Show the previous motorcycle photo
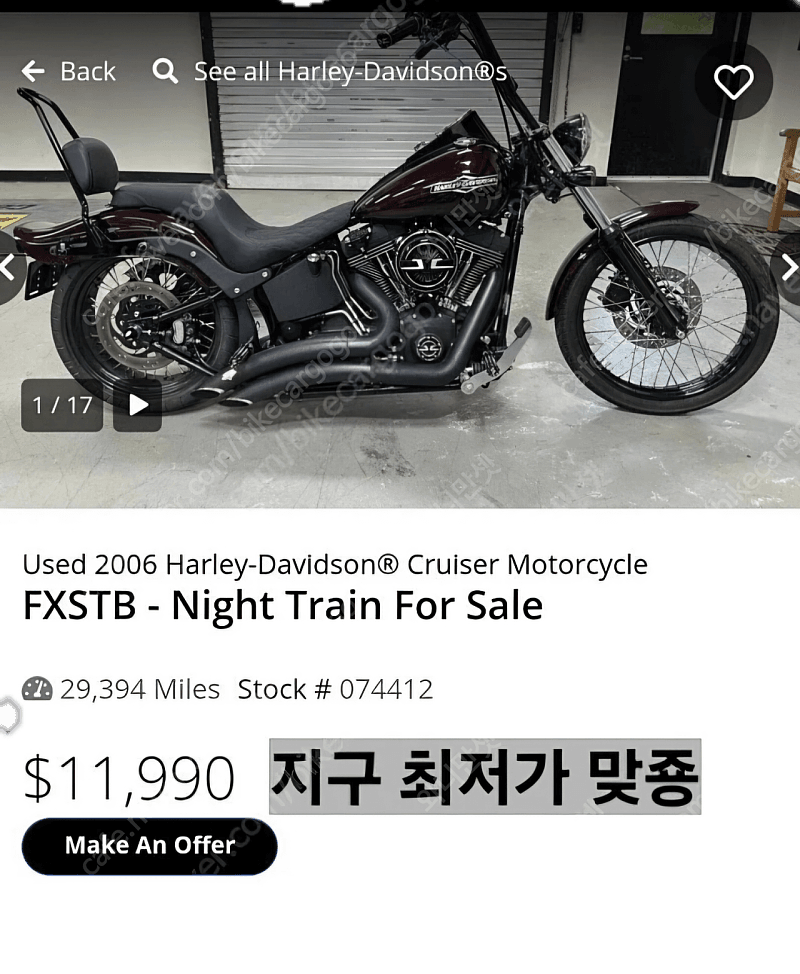This screenshot has width=800, height=974. (10, 267)
